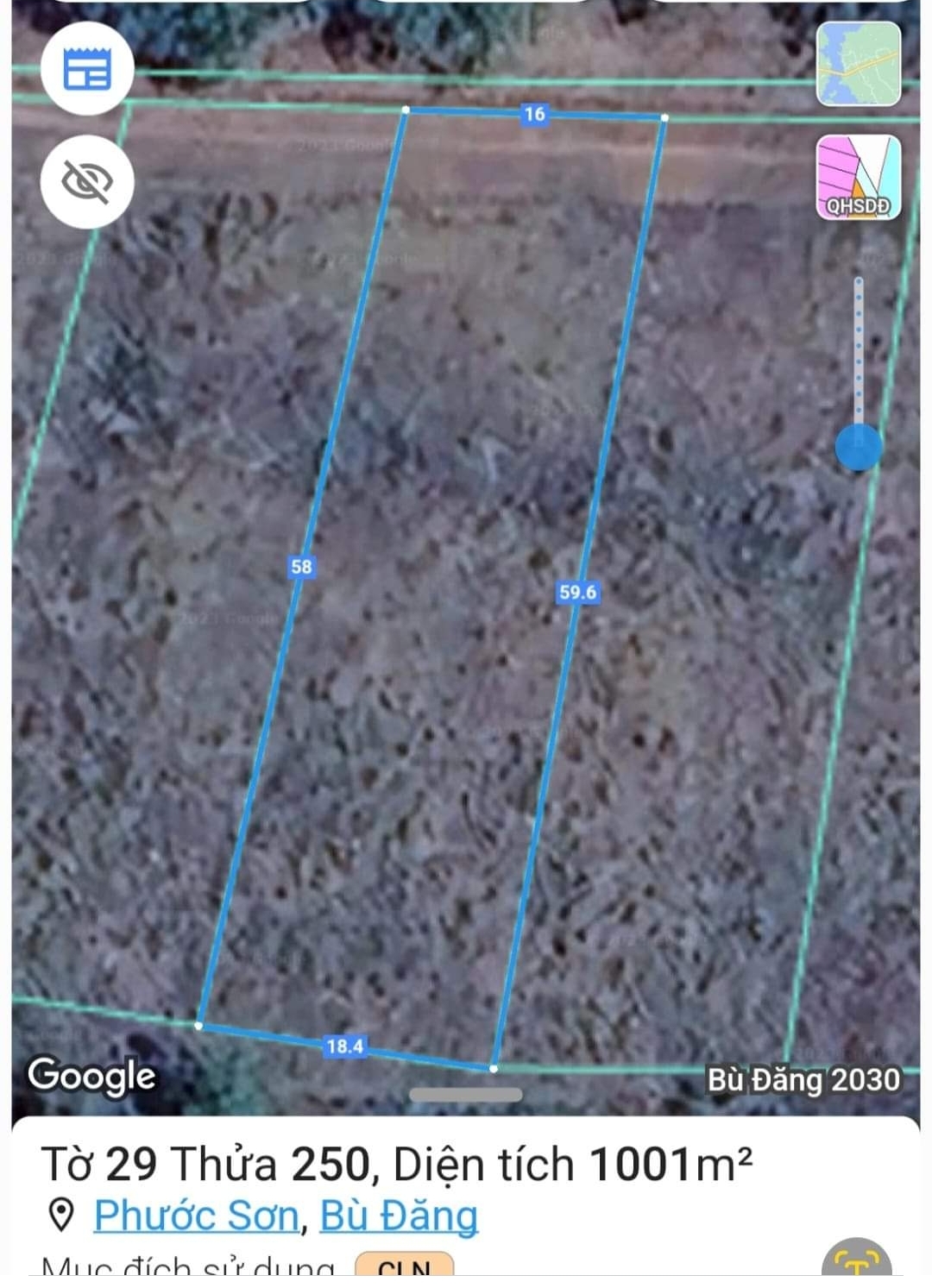The width and height of the screenshot is (932, 1288).
Task: Open the Phước Sơn link
Action: 196,1216
